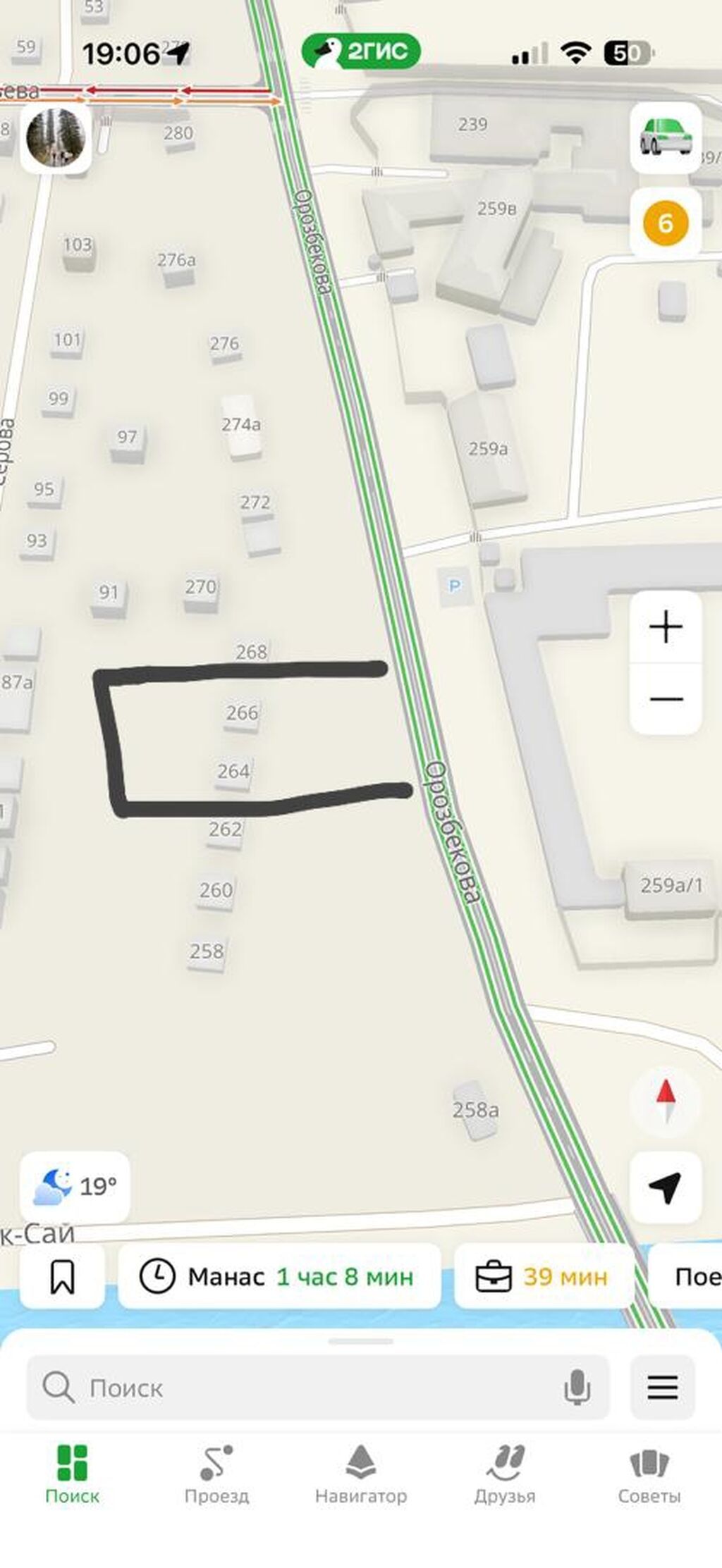Switch to the Друзья tab

pos(505,1473)
